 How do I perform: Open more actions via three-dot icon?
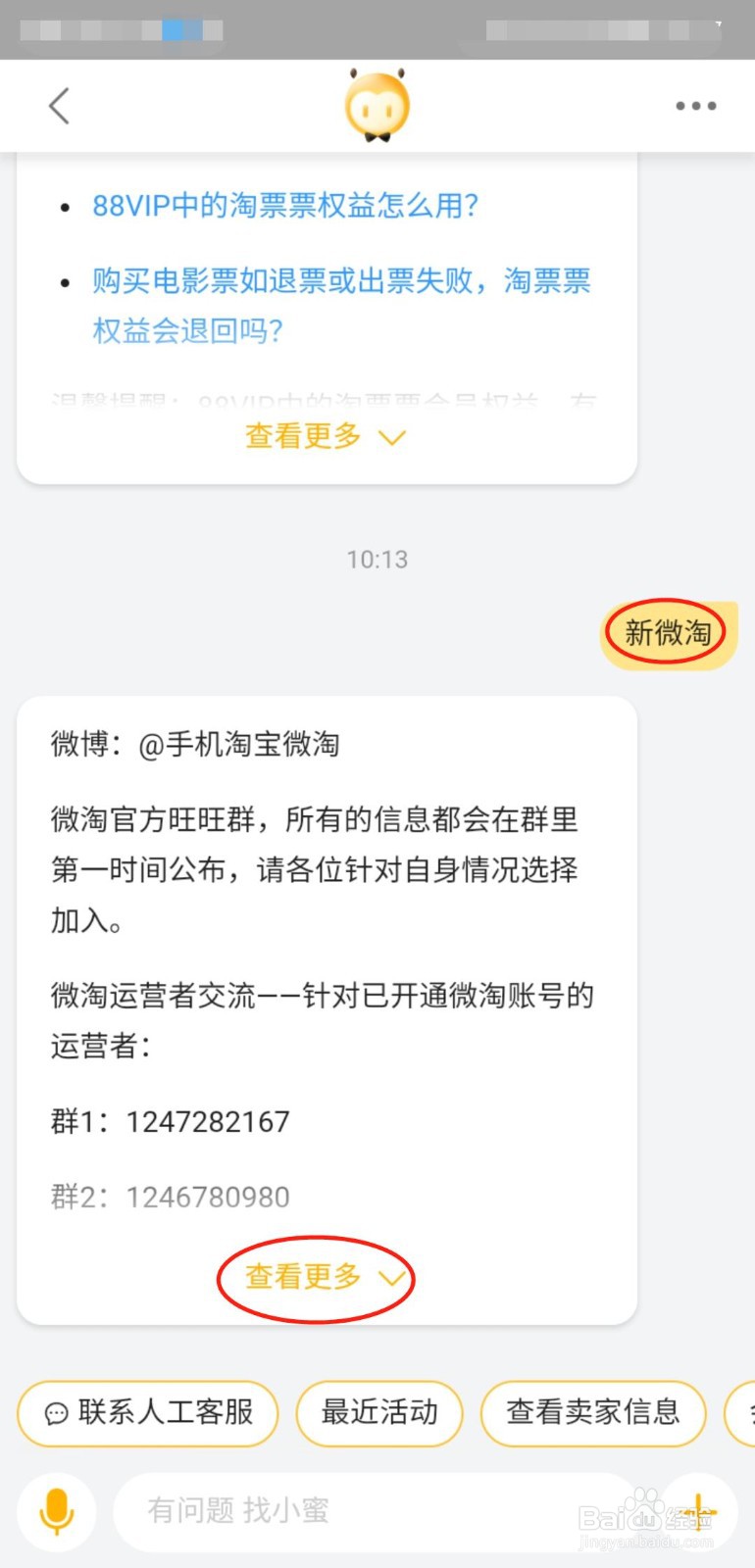click(x=695, y=105)
